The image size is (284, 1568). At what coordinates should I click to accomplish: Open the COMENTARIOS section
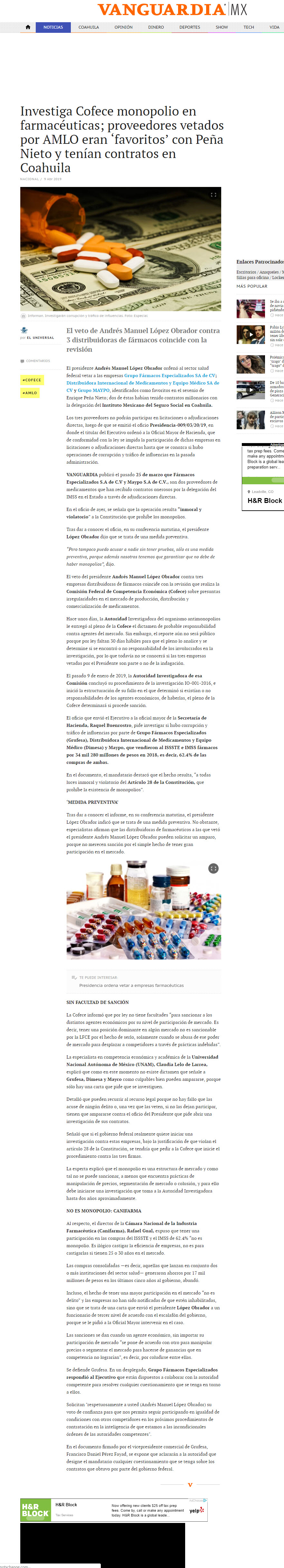35,361
